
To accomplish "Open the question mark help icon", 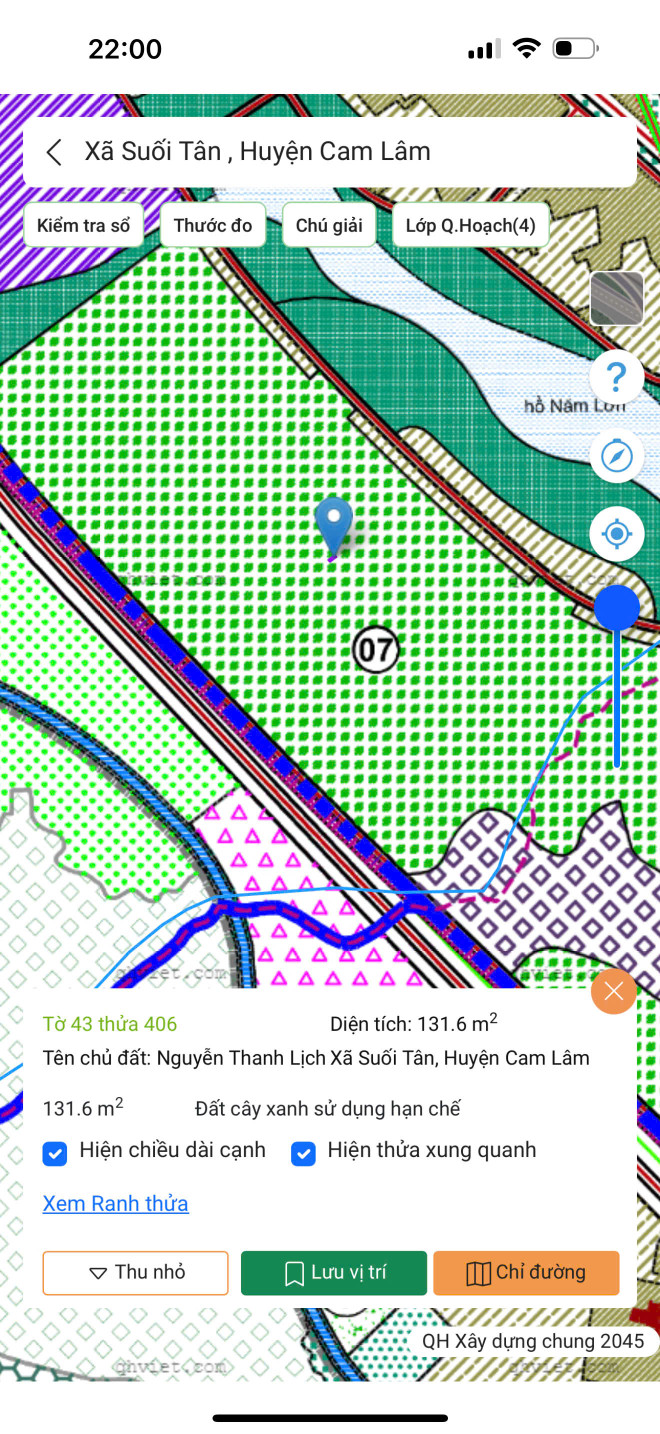I will [x=616, y=378].
